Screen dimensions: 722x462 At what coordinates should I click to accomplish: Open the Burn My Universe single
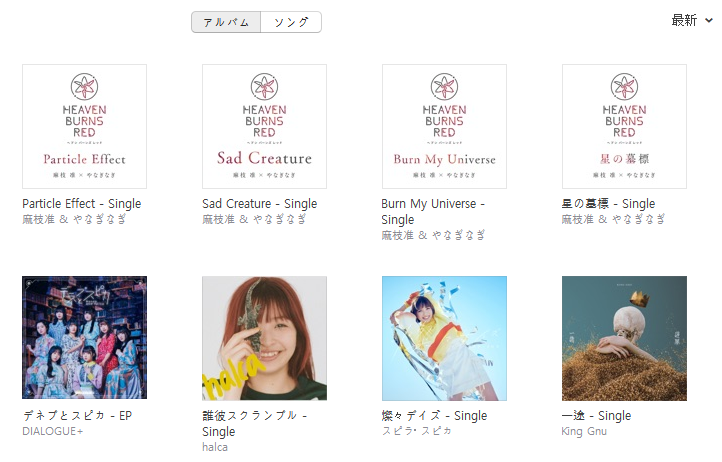point(444,127)
